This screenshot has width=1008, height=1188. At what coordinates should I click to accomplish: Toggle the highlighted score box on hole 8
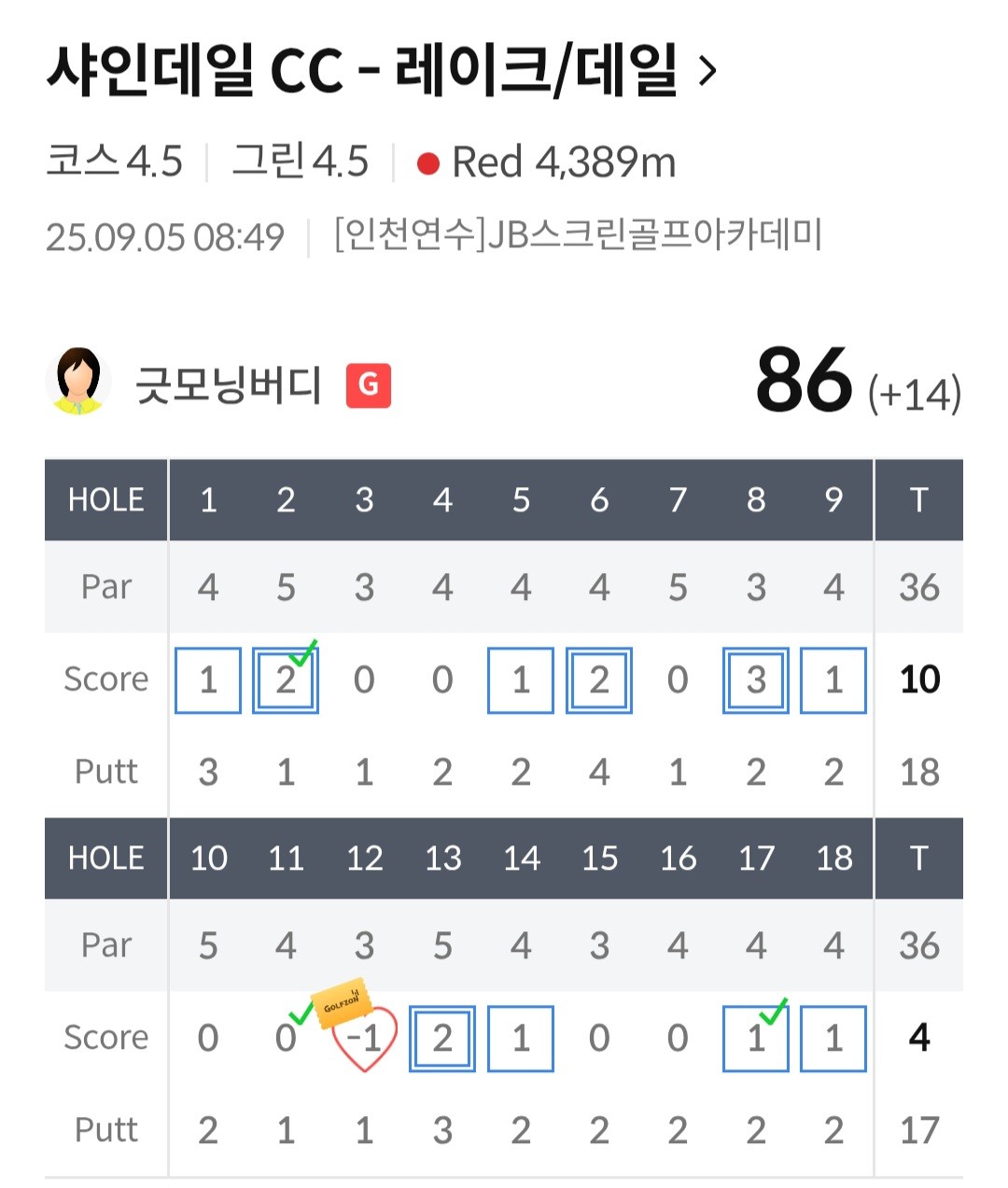755,680
